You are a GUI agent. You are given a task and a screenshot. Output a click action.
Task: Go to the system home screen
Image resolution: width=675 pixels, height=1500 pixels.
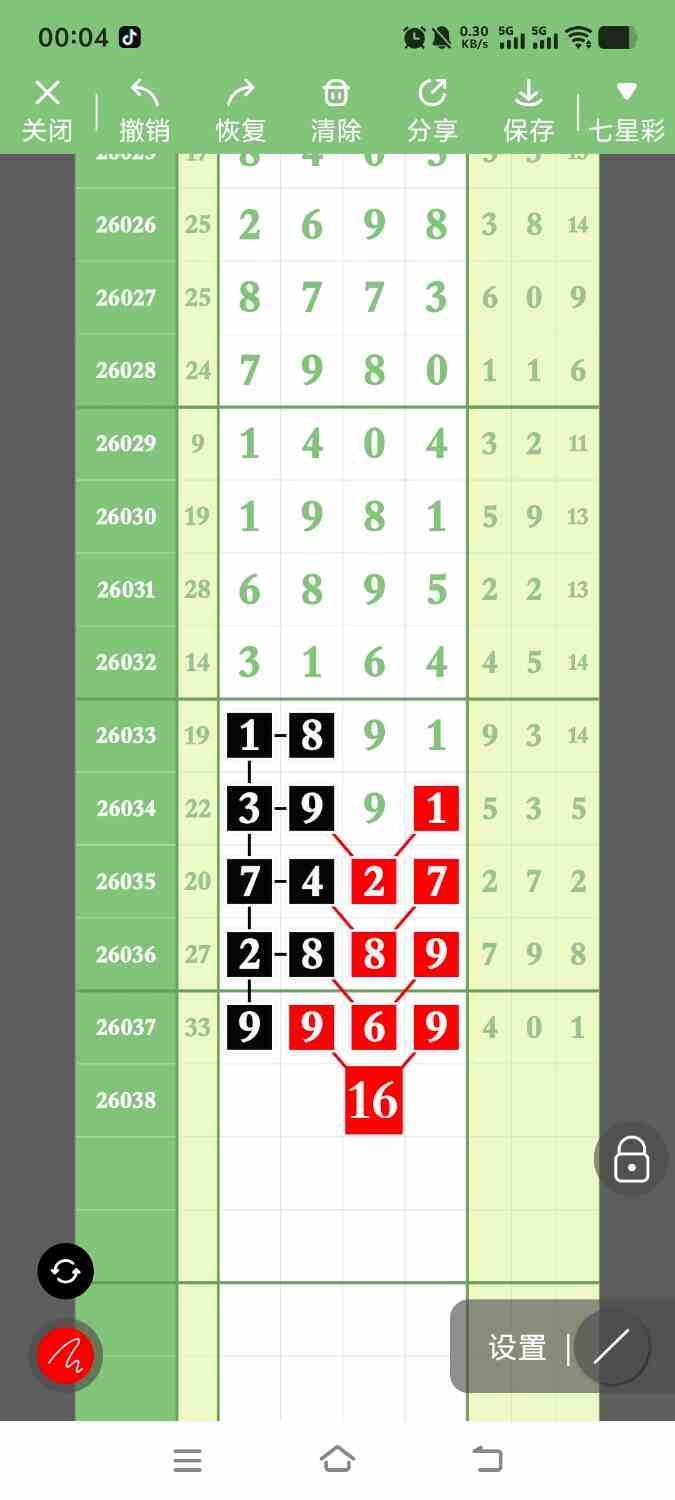tap(337, 1460)
